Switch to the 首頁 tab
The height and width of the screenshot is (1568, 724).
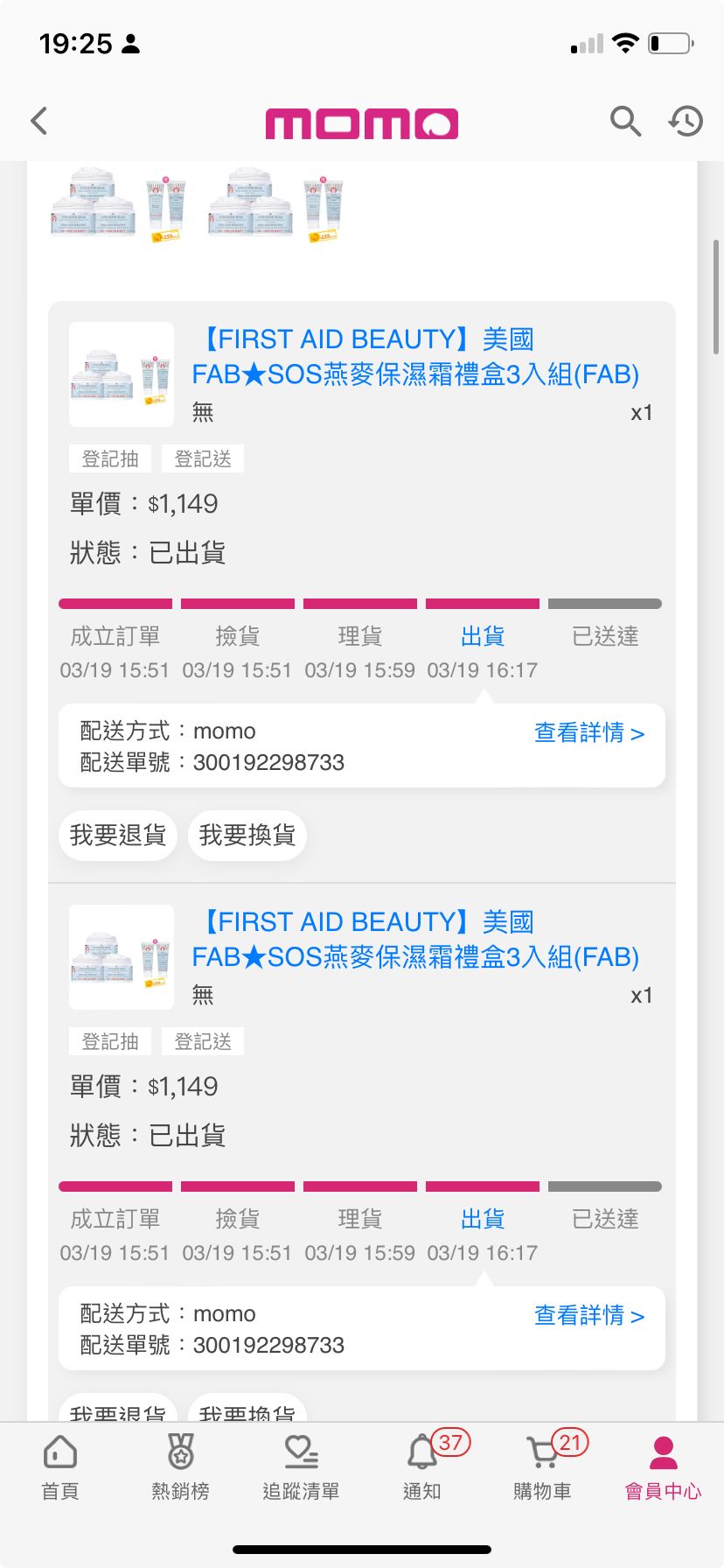(x=60, y=1467)
